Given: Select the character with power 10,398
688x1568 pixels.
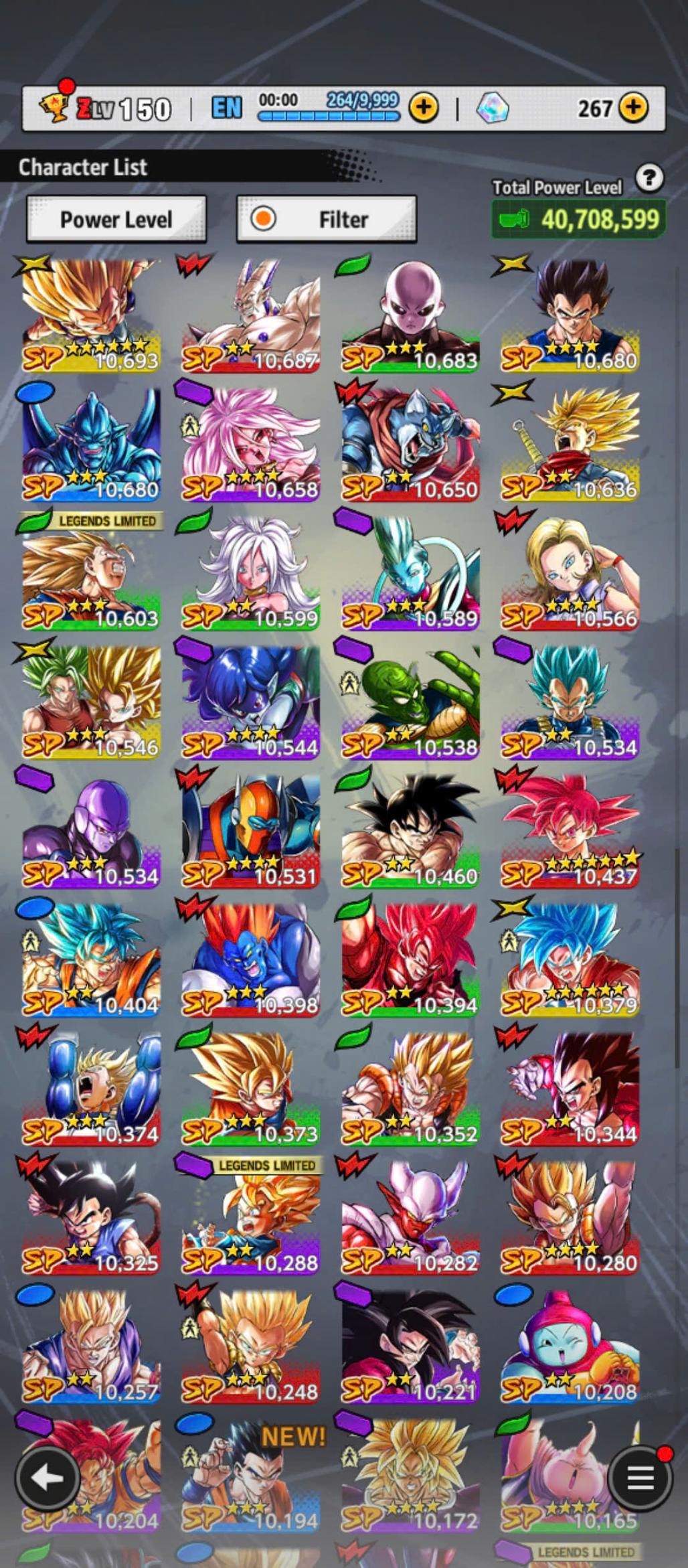Looking at the screenshot, I should click(x=250, y=959).
